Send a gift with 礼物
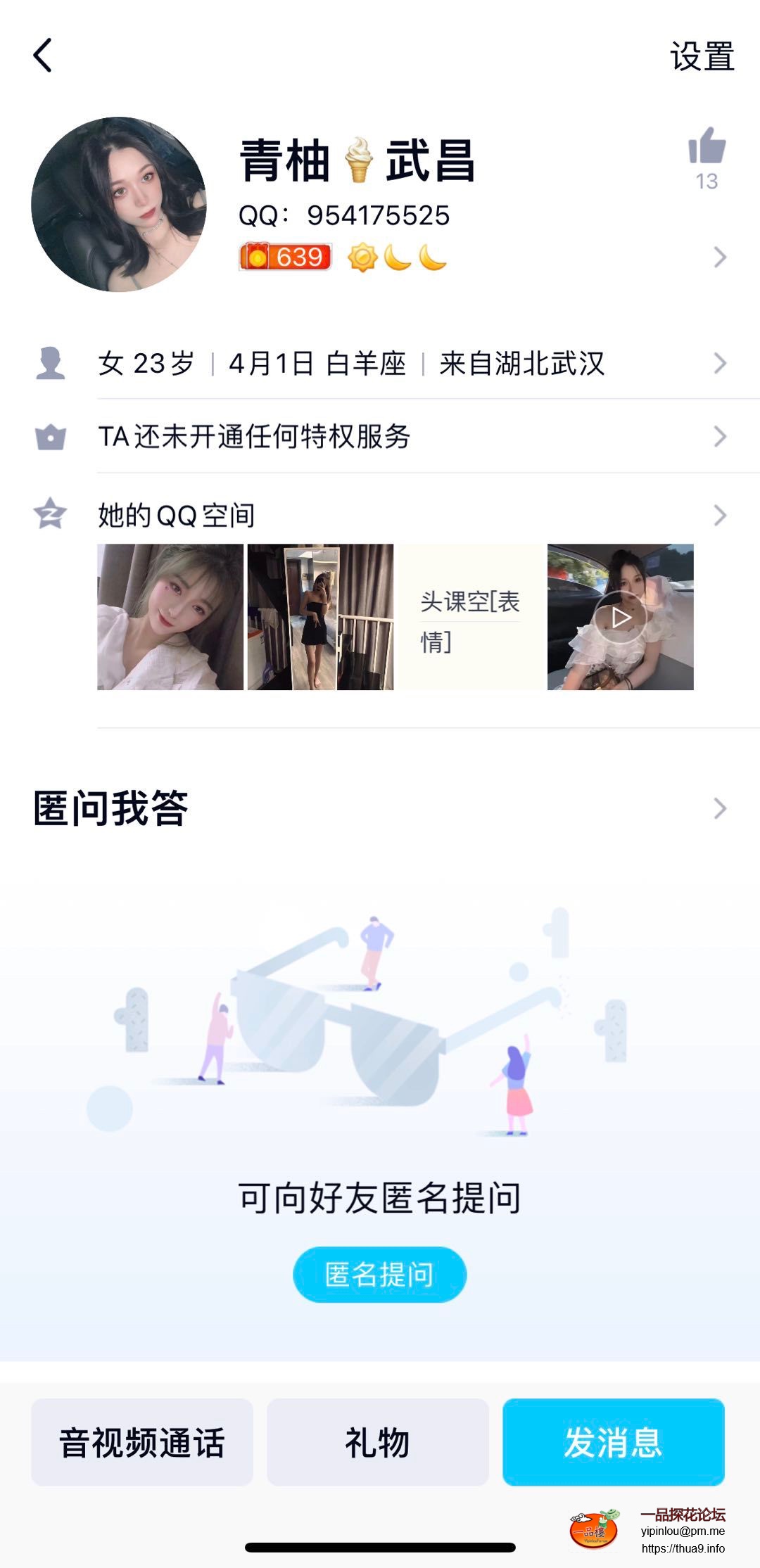The image size is (760, 1568). click(x=378, y=1442)
